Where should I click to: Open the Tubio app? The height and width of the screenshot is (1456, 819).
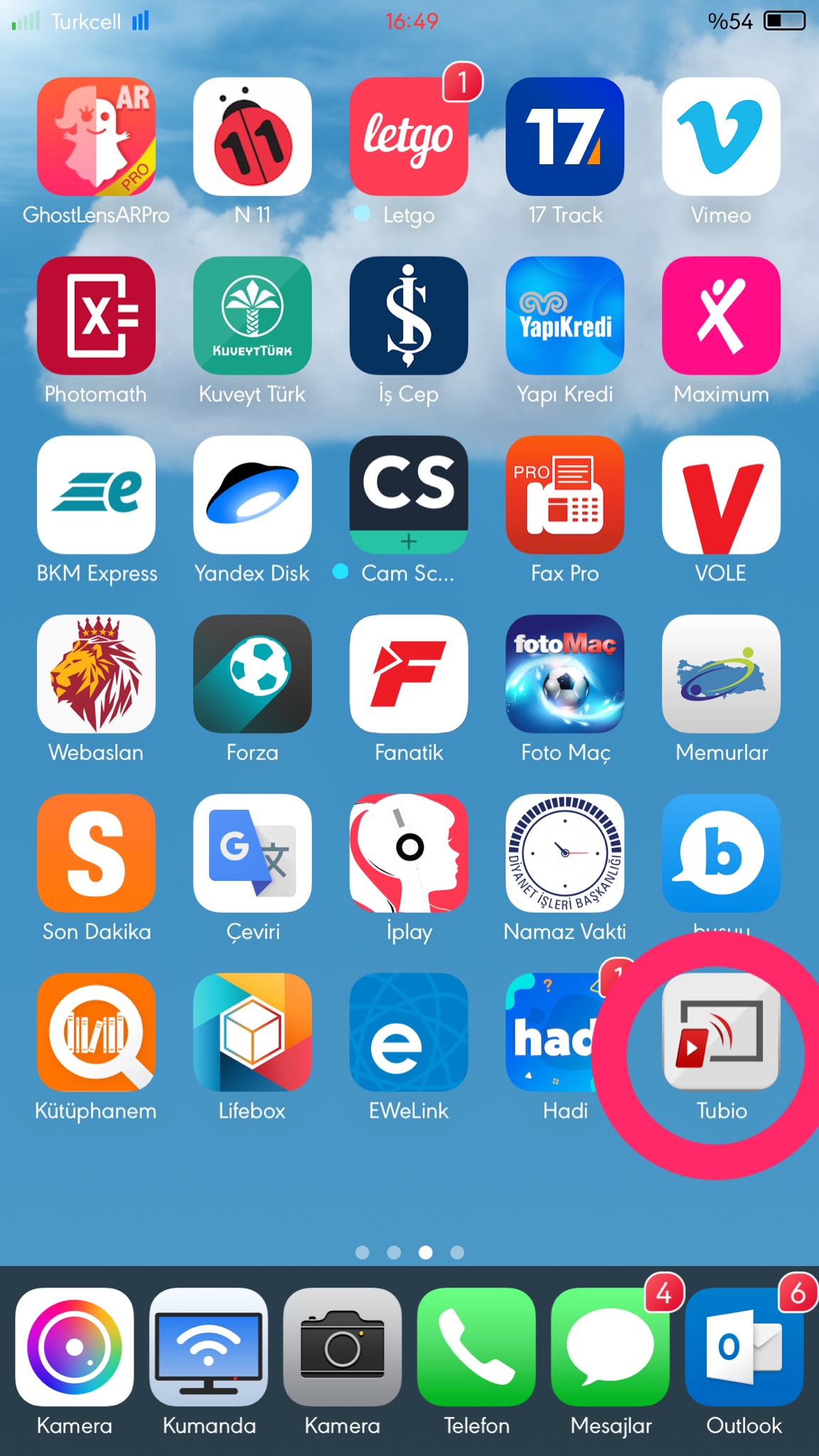(x=721, y=1031)
